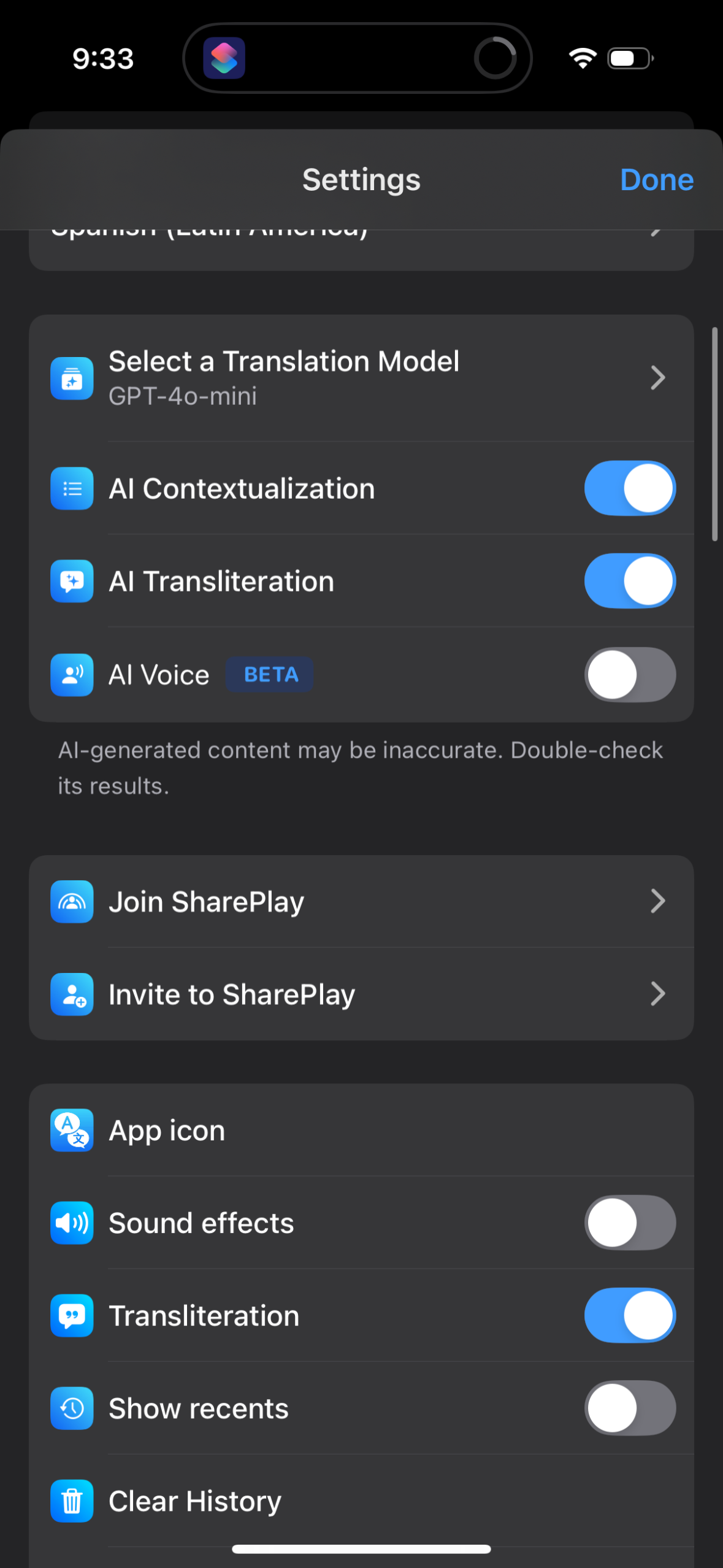Tap the BETA badge next to AI Voice
The width and height of the screenshot is (723, 1568).
coord(269,674)
